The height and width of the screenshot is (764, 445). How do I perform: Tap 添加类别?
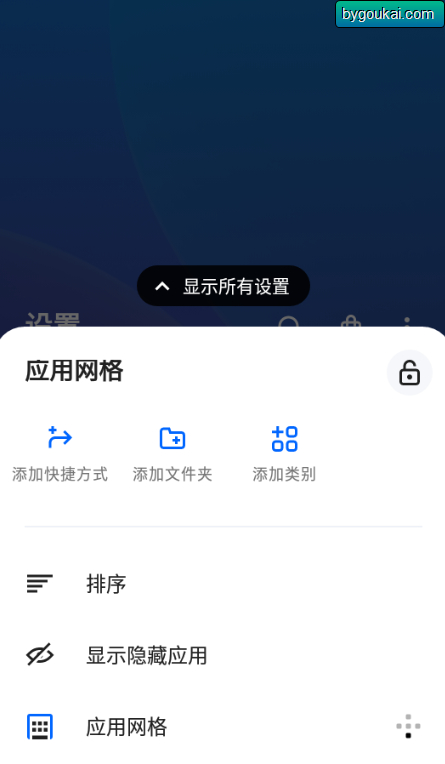click(x=284, y=454)
